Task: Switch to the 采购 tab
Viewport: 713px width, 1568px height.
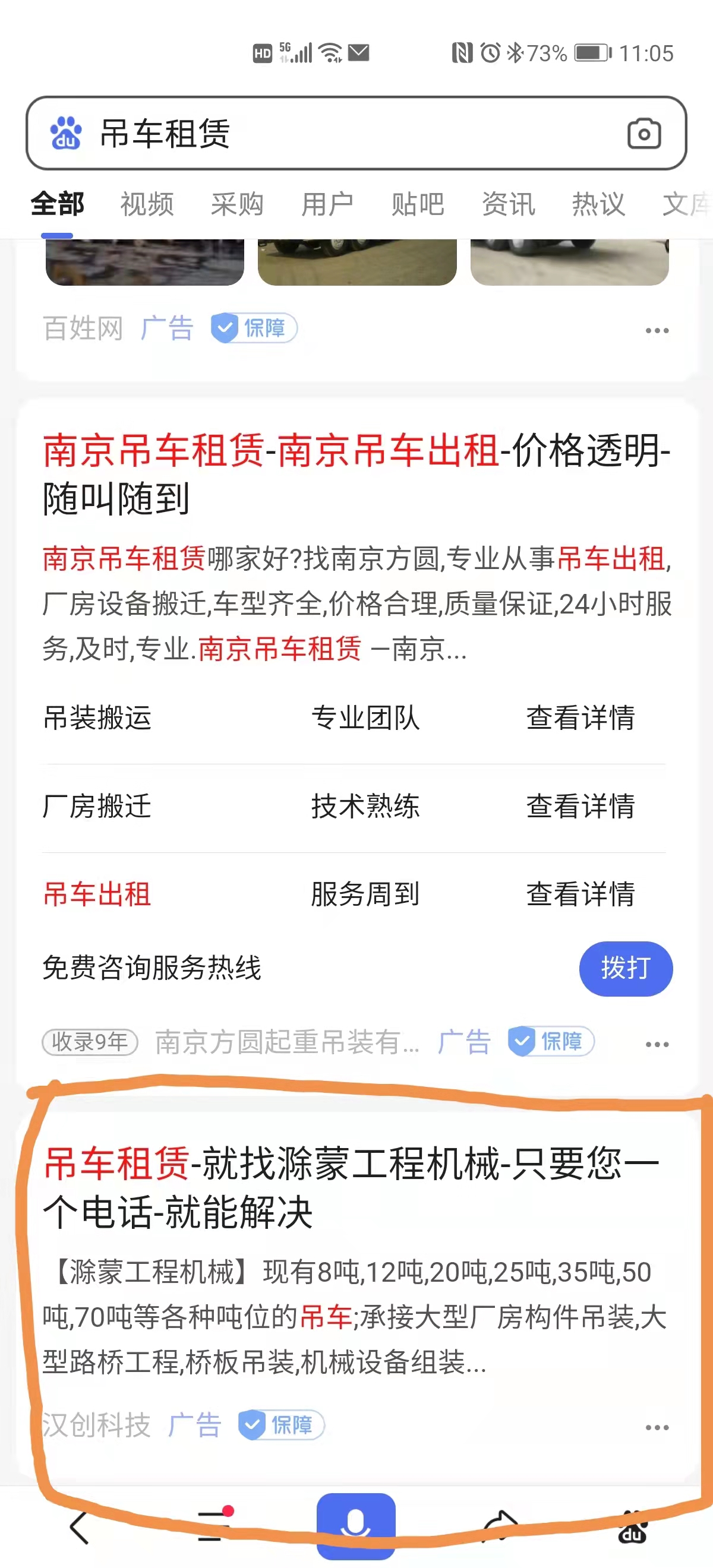Action: pos(237,204)
